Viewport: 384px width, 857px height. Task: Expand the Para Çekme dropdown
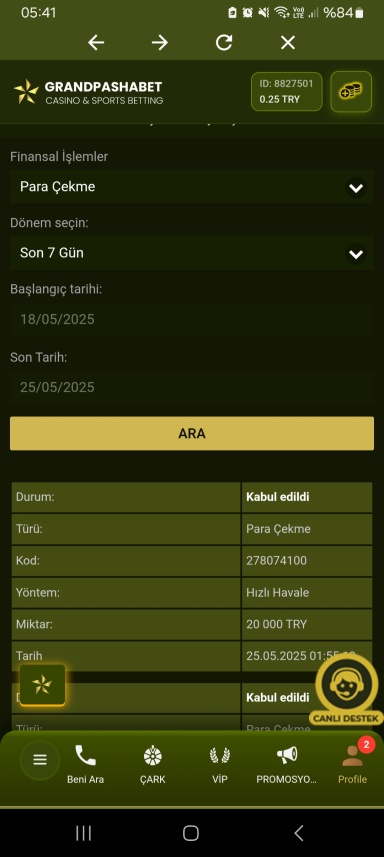(192, 187)
